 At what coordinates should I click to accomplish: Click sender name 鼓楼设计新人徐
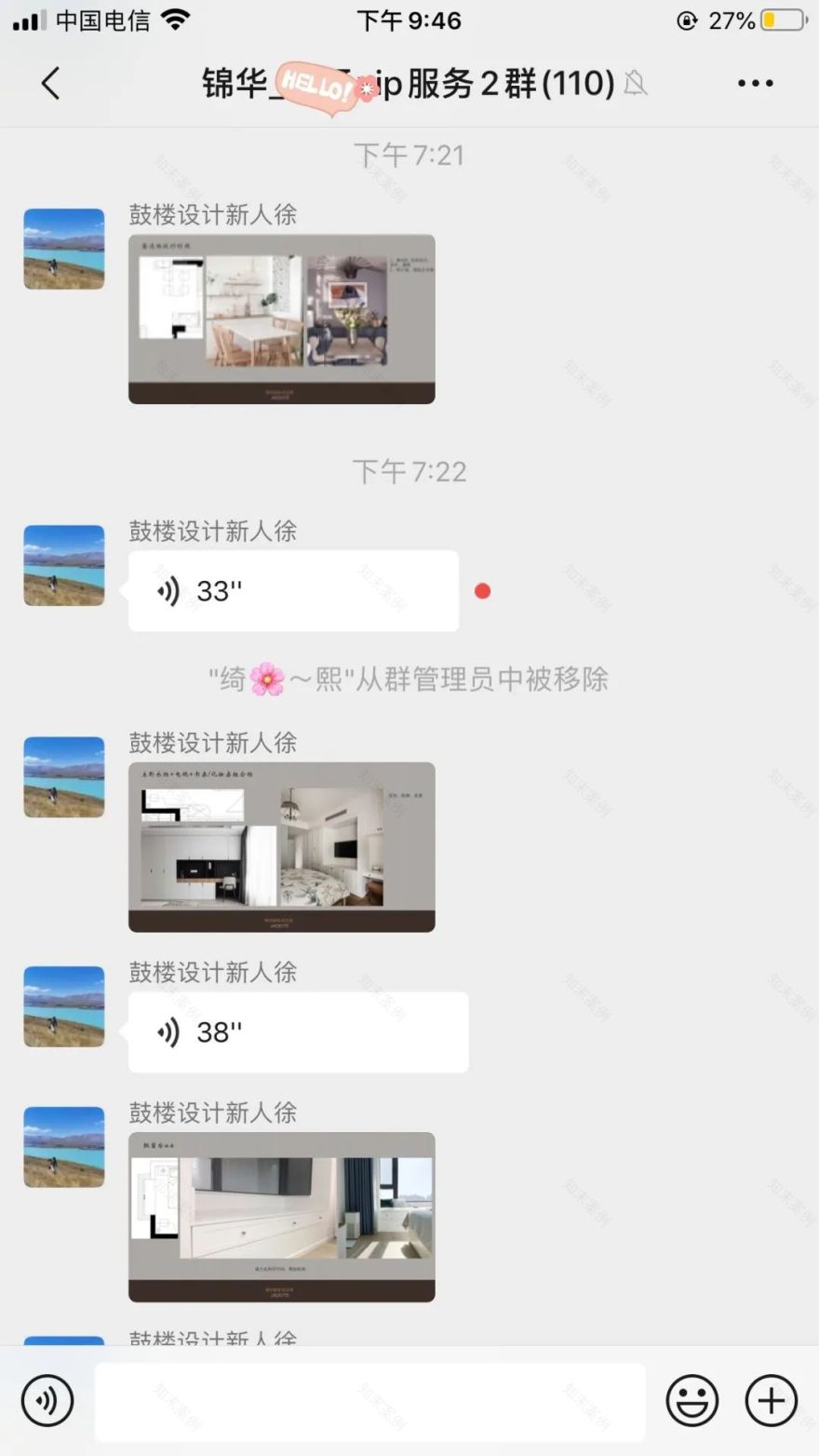coord(211,215)
